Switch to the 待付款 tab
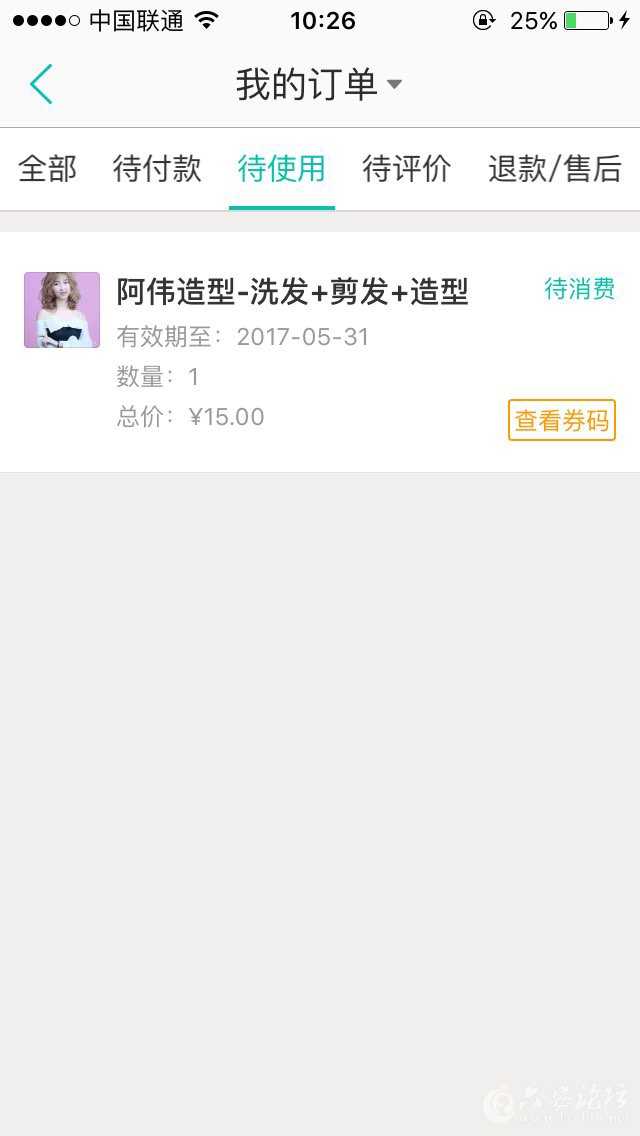 coord(157,169)
